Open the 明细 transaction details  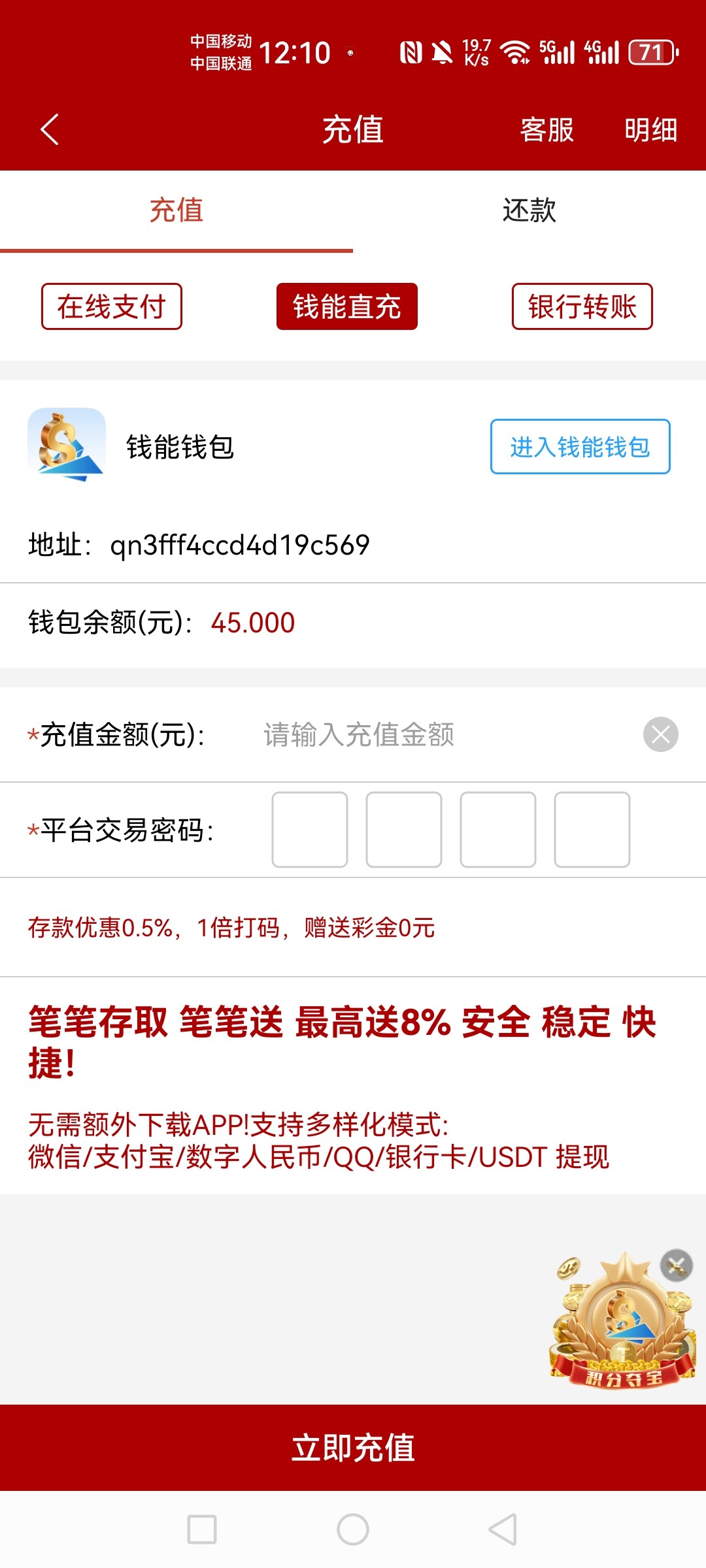[x=650, y=129]
